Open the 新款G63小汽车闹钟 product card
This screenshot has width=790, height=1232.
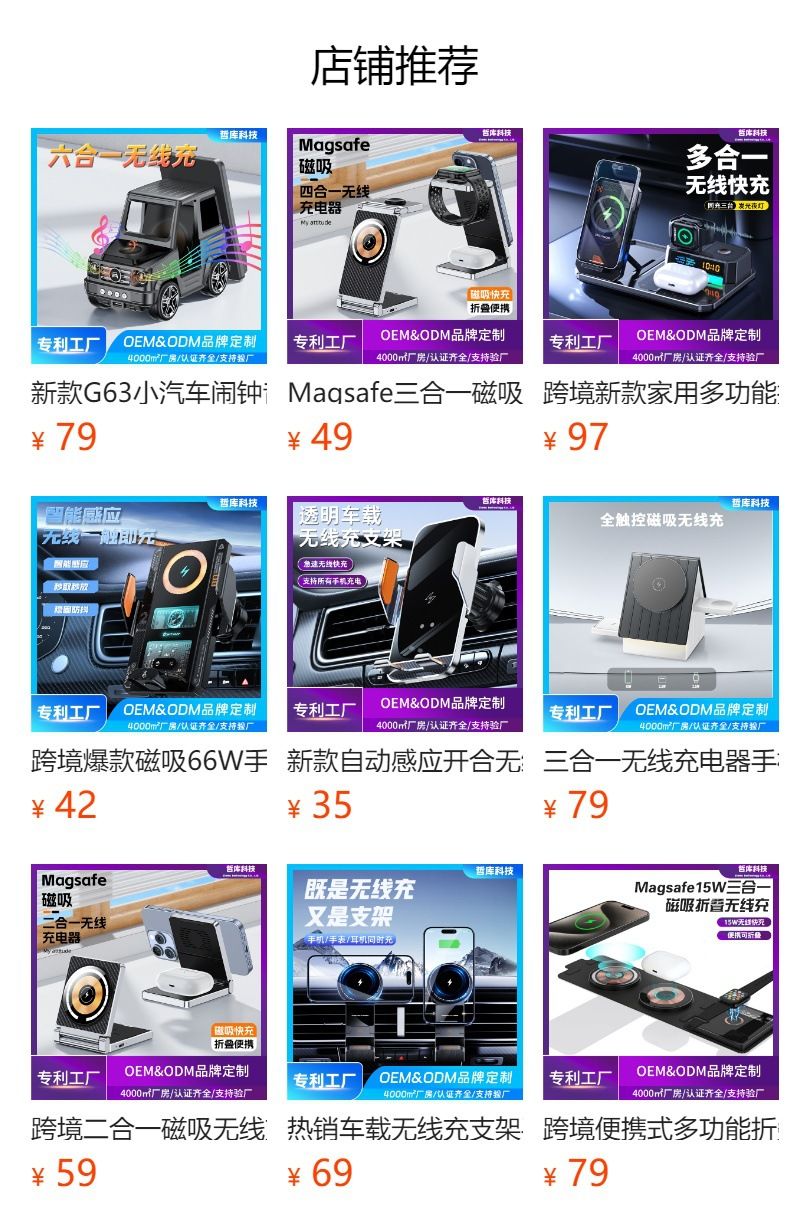tap(149, 292)
